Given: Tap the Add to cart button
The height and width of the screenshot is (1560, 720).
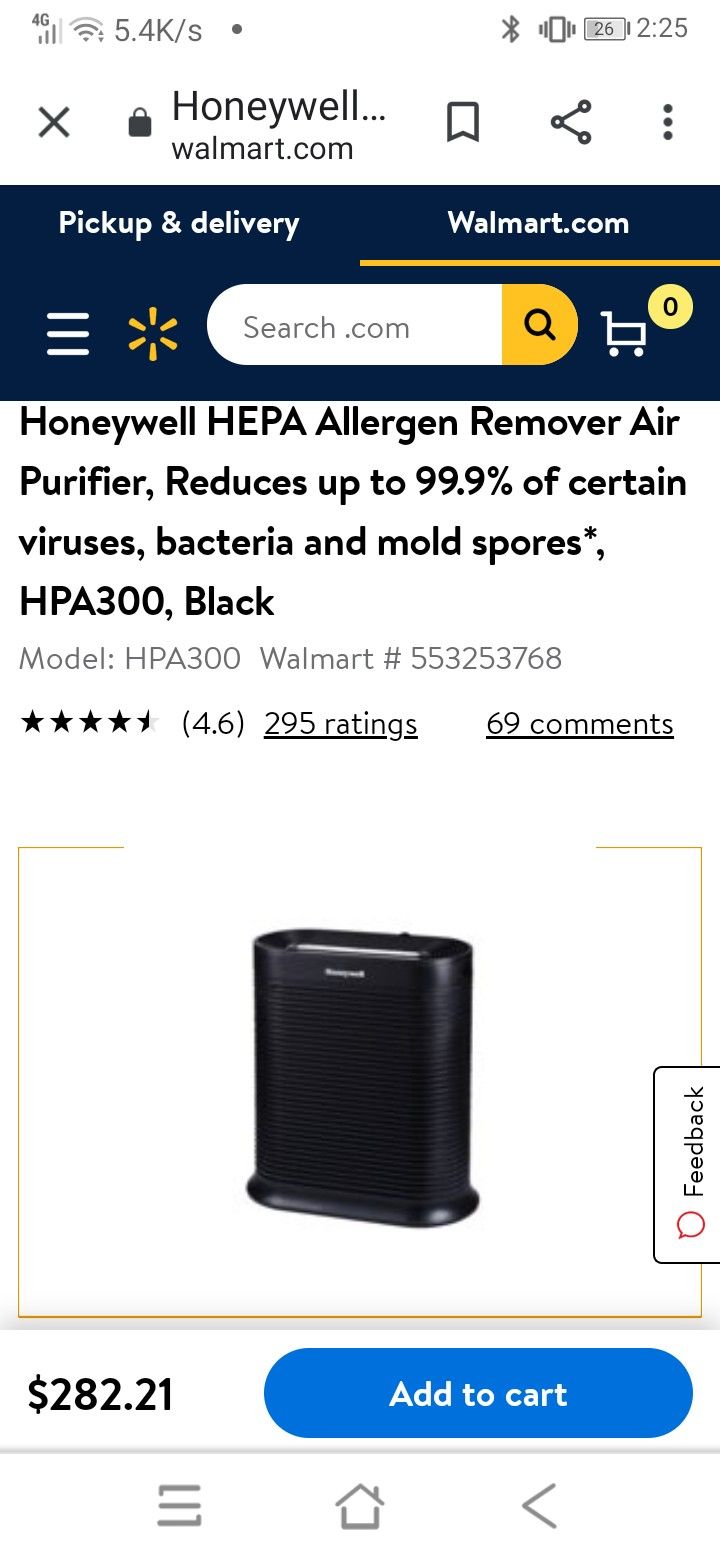Looking at the screenshot, I should [x=478, y=1393].
